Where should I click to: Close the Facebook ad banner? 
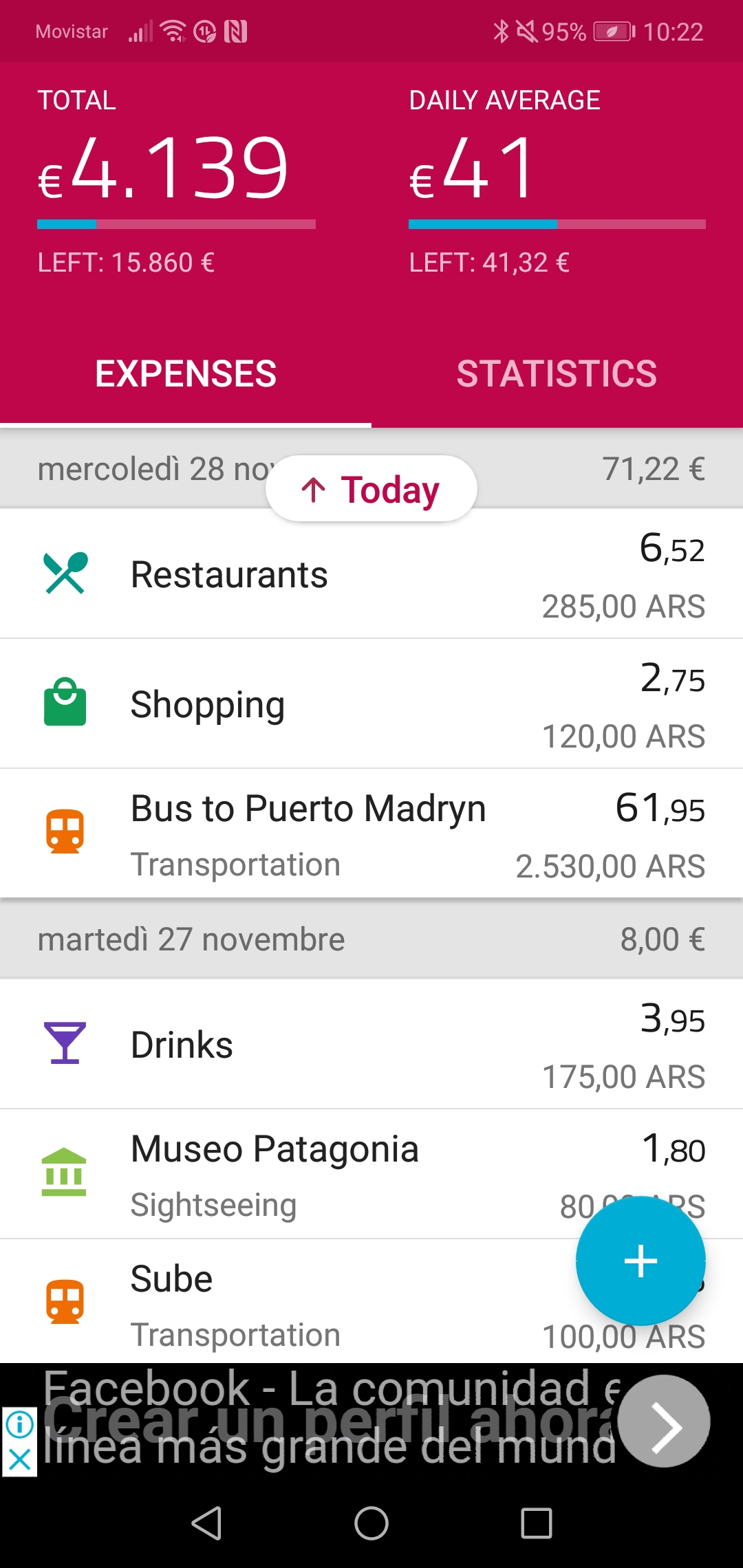coord(19,1459)
